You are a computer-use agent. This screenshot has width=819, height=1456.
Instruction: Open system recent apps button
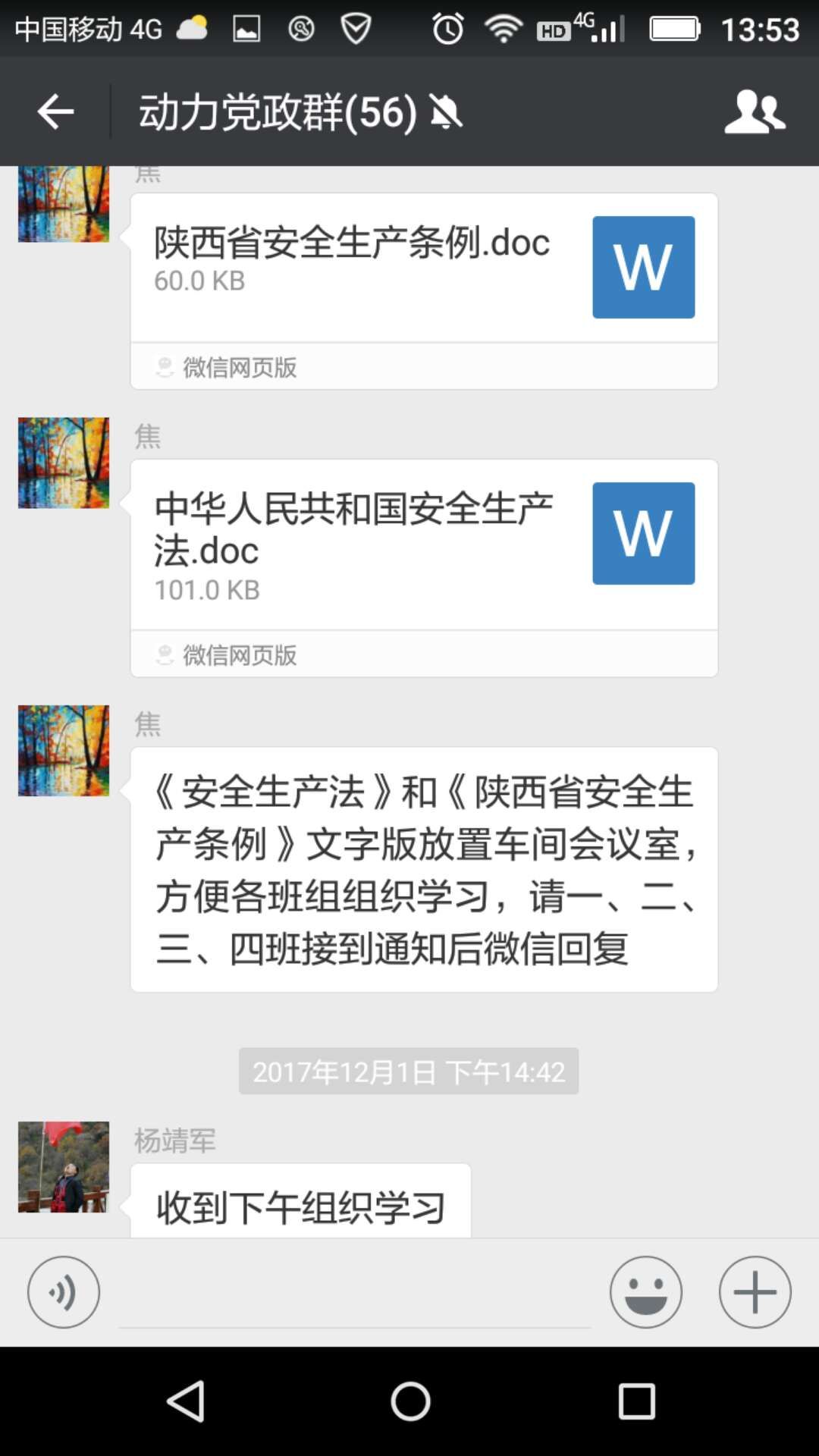click(635, 1401)
